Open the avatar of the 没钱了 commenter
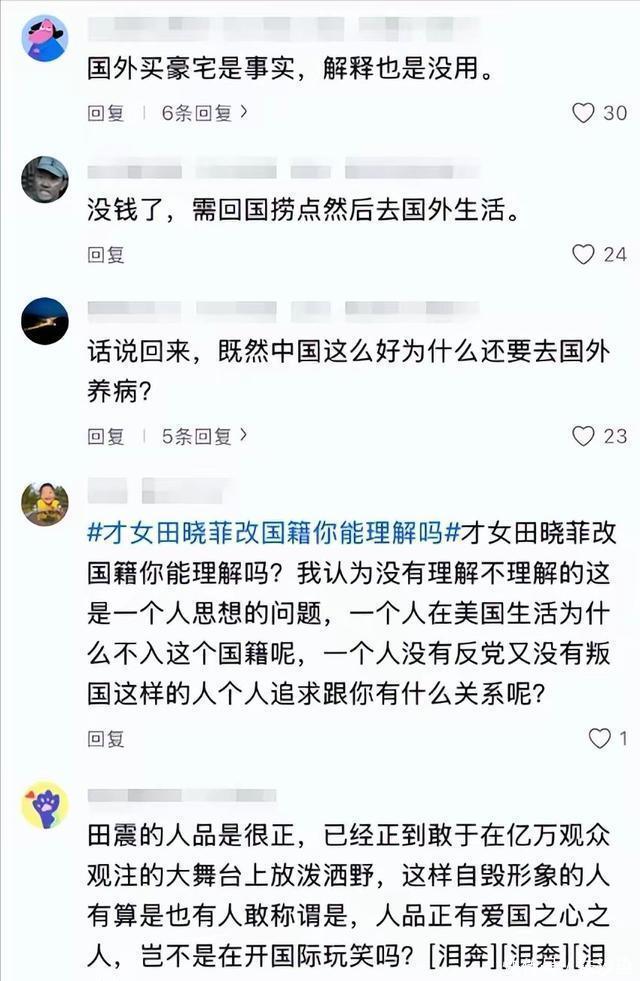Viewport: 640px width, 981px height. click(45, 180)
